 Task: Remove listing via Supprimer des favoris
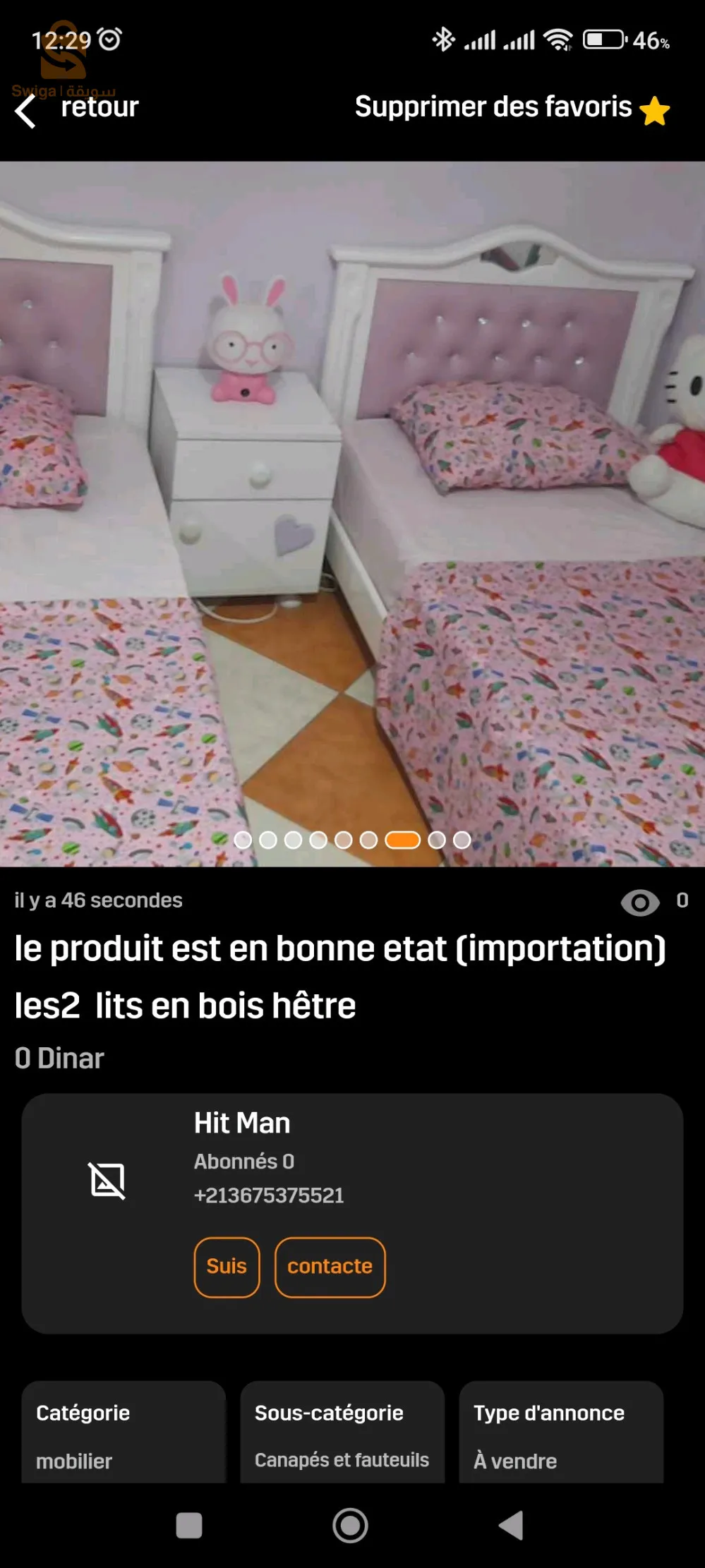click(512, 108)
